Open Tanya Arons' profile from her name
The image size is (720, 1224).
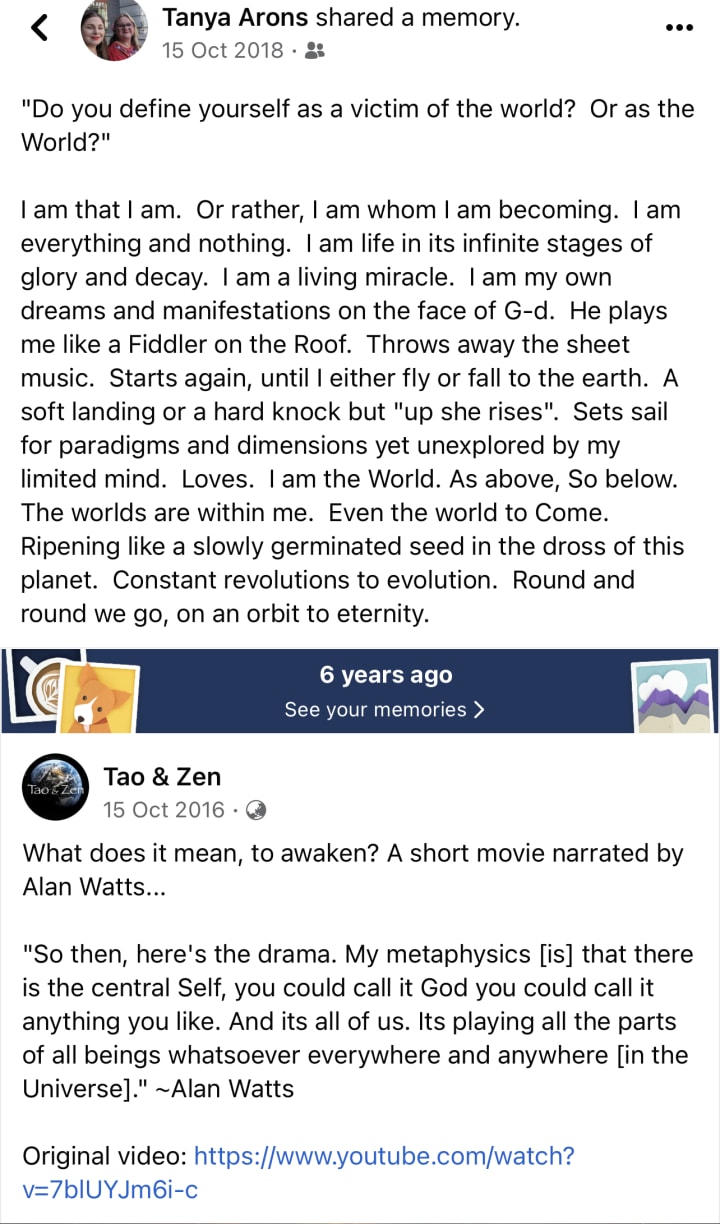coord(237,17)
